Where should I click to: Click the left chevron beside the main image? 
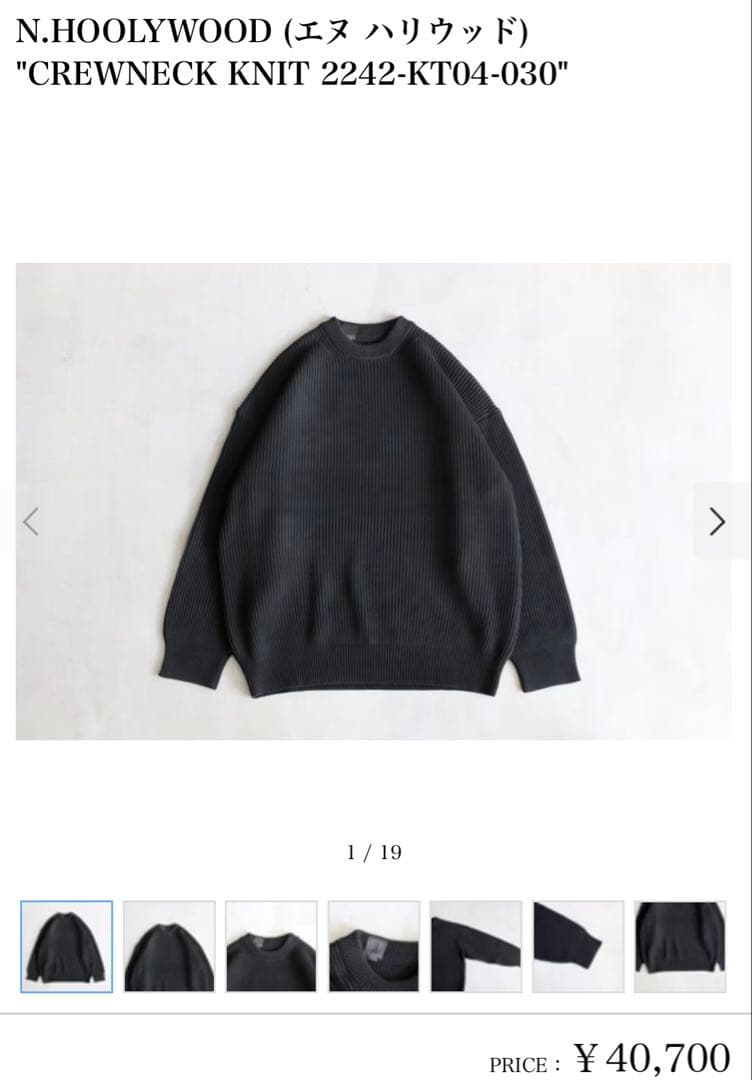(x=33, y=519)
